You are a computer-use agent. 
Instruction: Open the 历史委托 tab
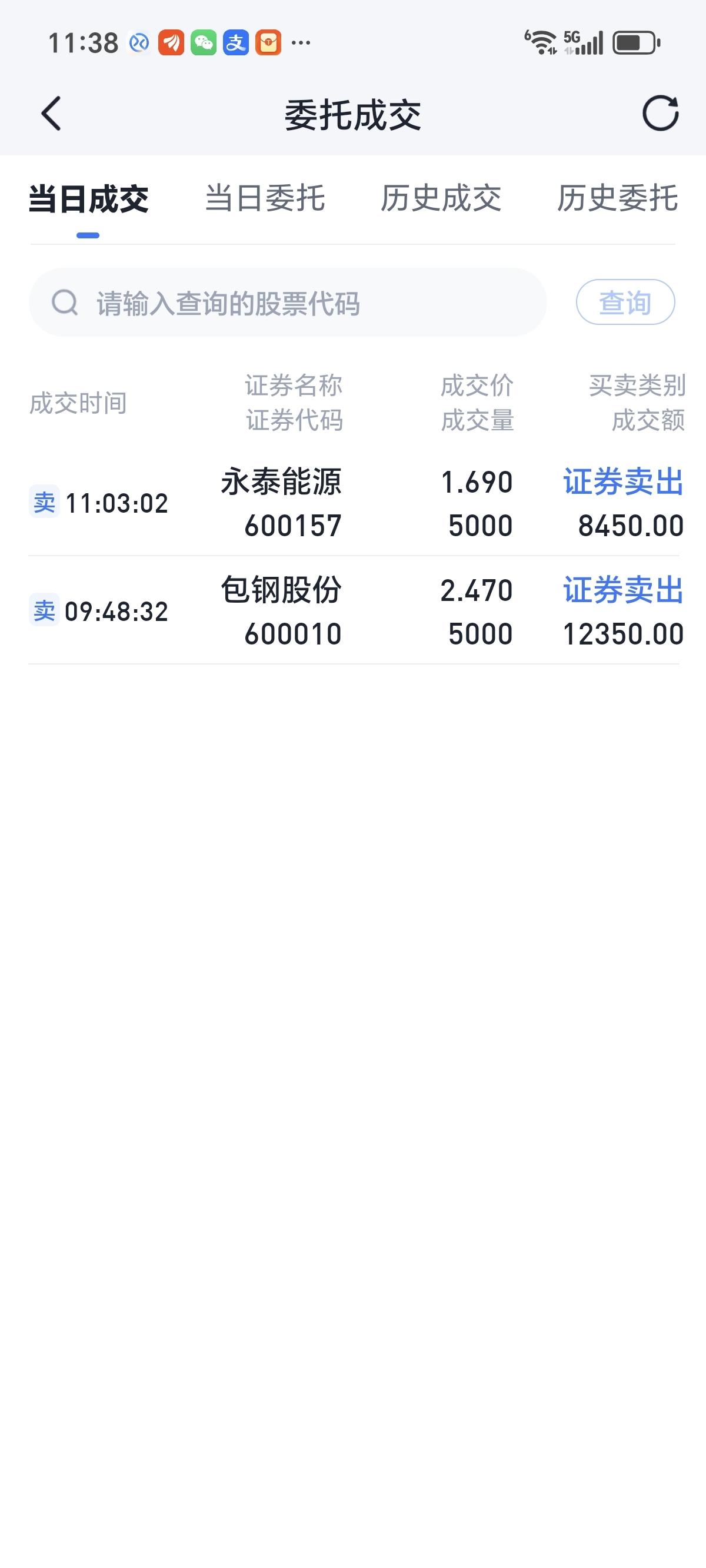tap(617, 198)
